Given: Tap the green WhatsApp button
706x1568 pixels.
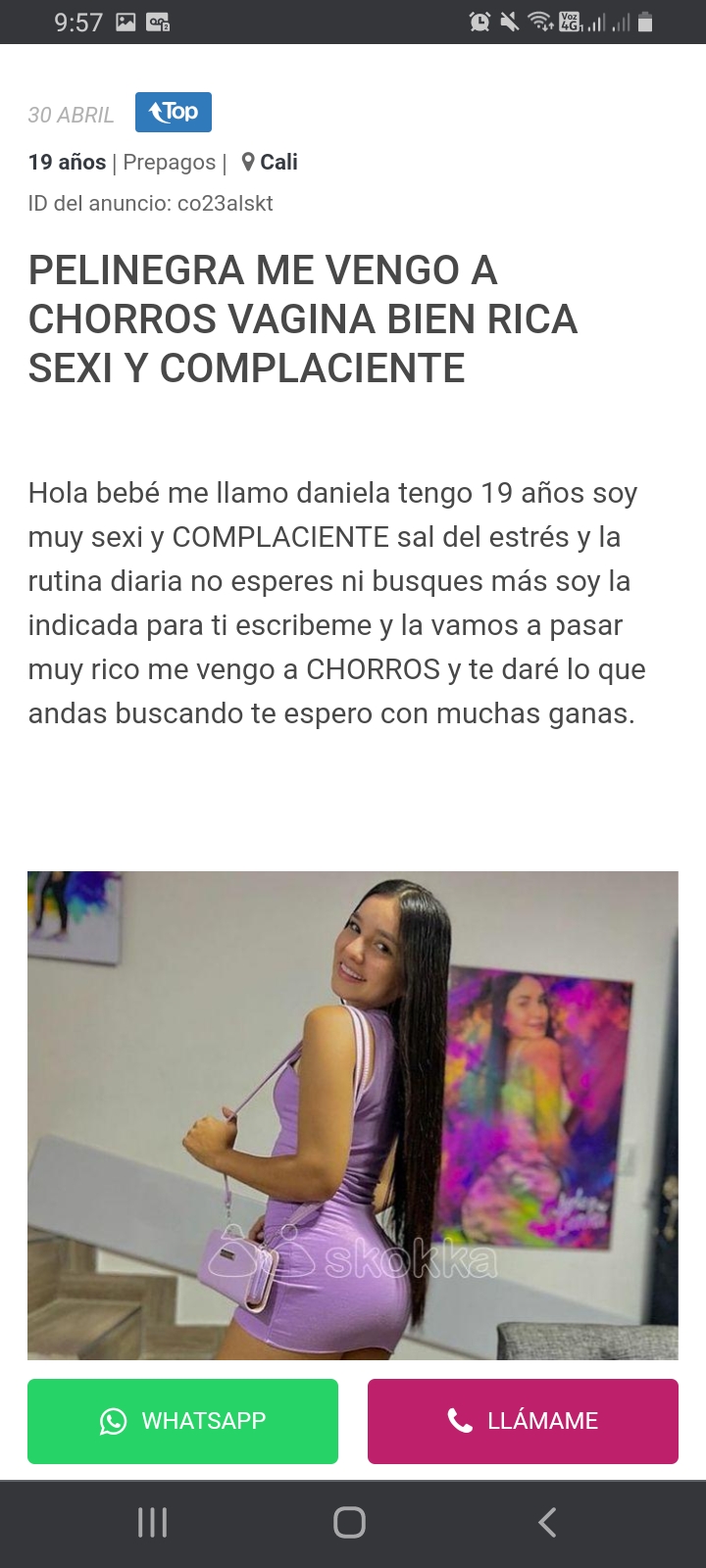Looking at the screenshot, I should (182, 1421).
